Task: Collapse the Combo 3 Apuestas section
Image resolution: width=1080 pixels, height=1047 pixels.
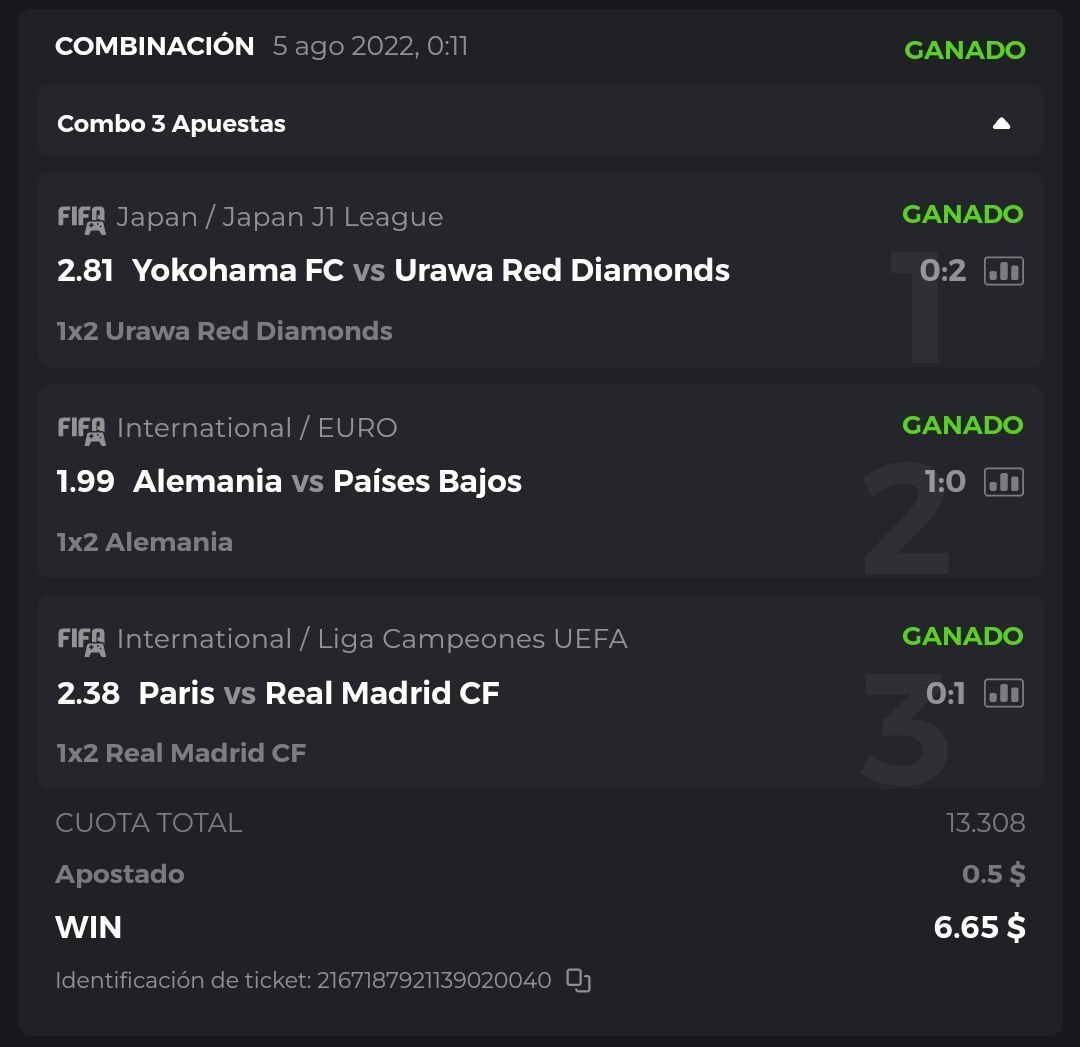Action: [1001, 124]
